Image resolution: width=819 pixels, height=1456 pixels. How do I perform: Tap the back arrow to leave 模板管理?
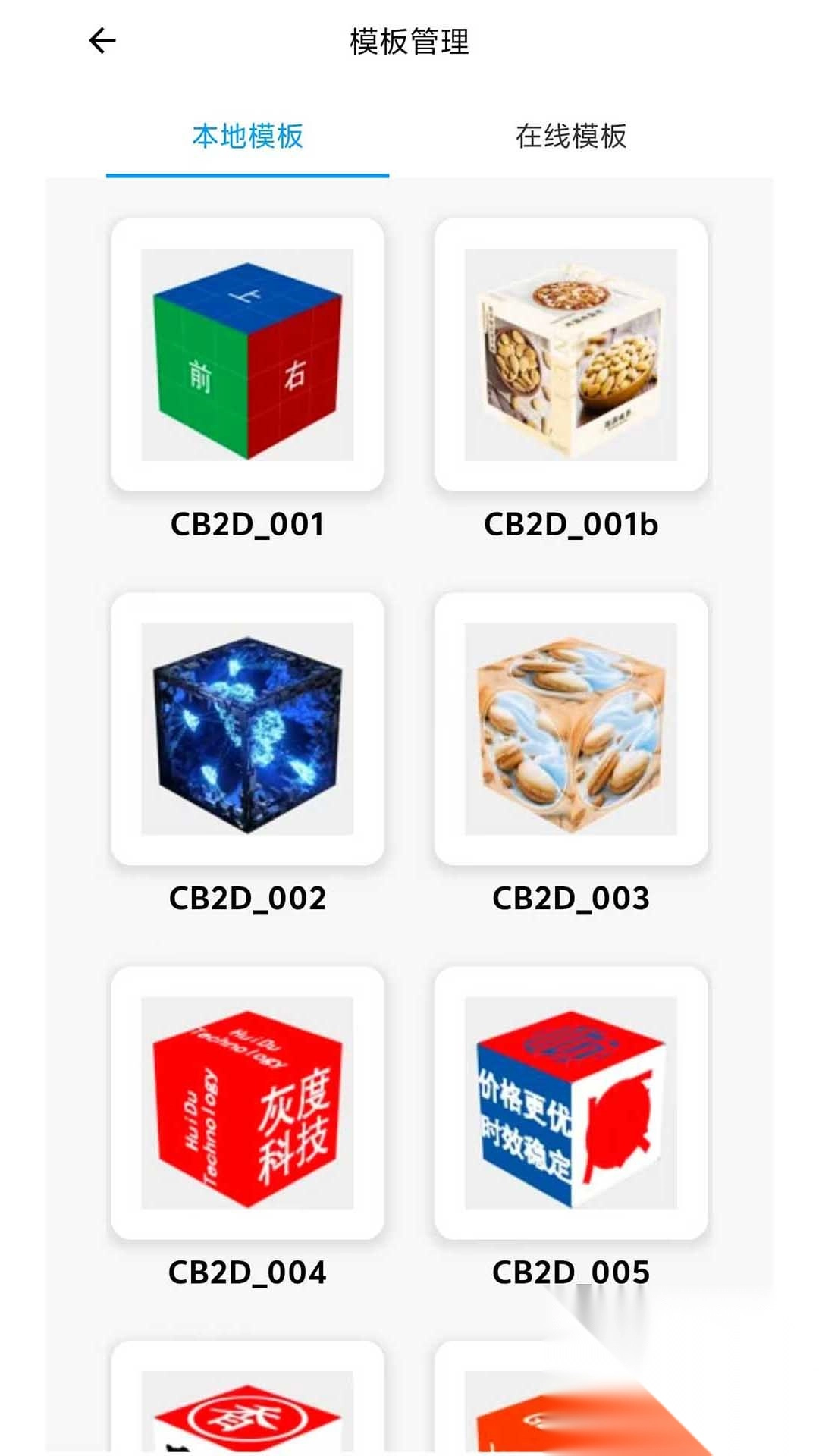tap(102, 42)
